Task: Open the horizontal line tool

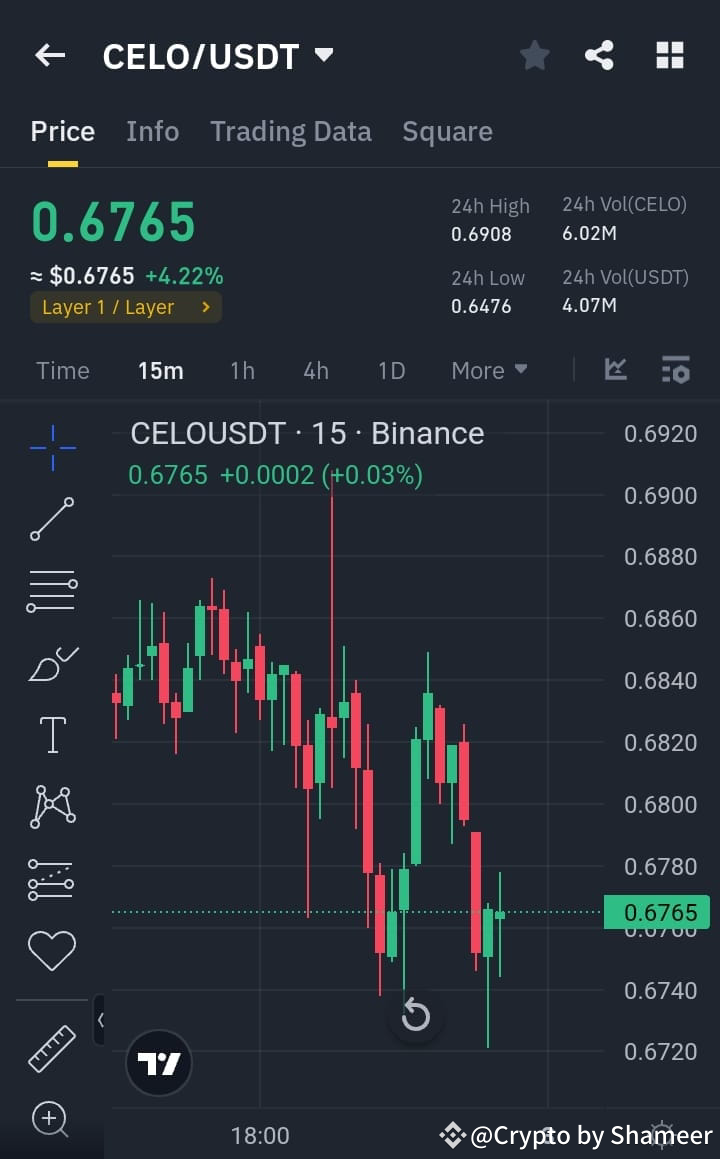Action: (51, 590)
